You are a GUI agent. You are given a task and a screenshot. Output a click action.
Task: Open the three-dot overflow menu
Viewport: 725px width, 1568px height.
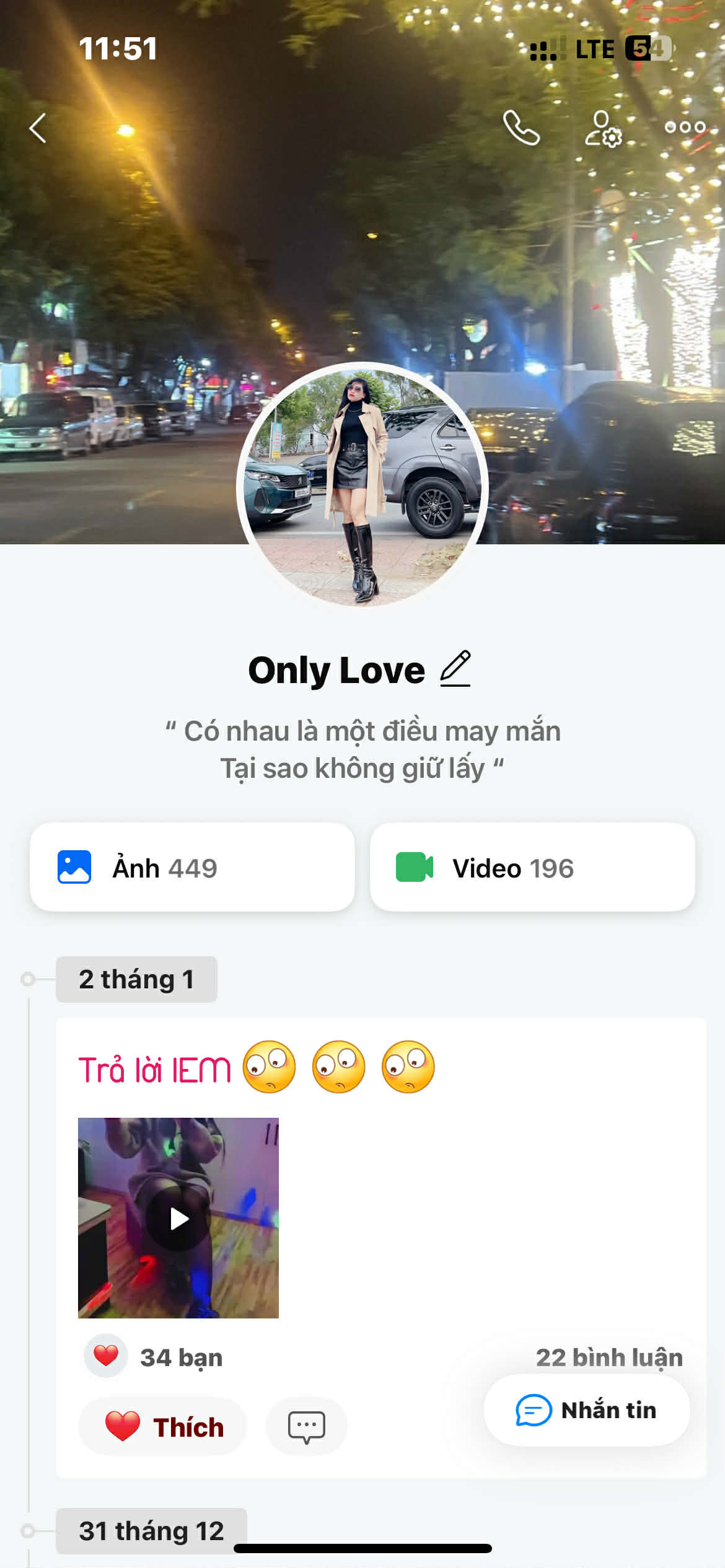coord(685,128)
